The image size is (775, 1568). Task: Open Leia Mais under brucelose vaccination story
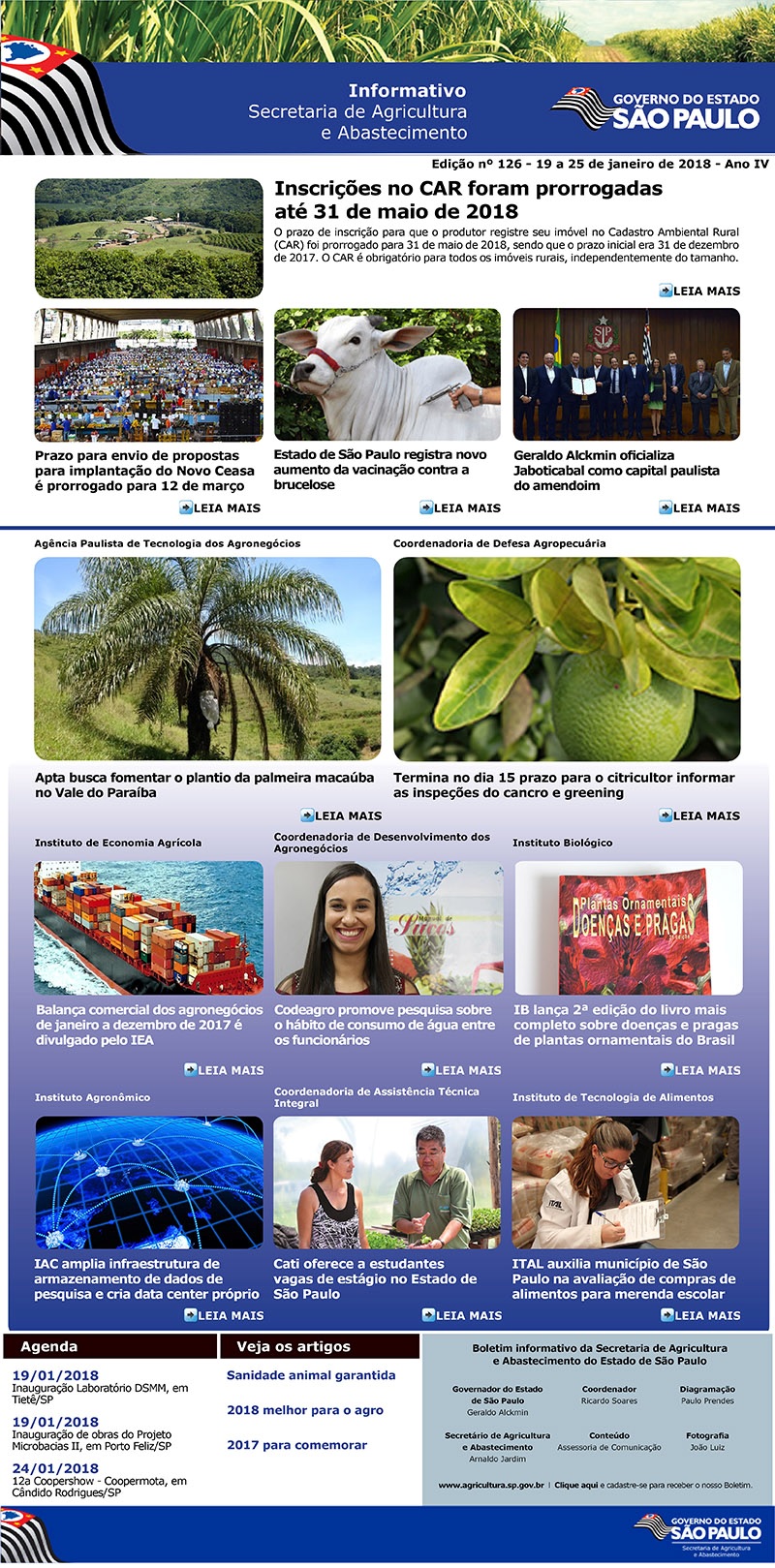[461, 507]
